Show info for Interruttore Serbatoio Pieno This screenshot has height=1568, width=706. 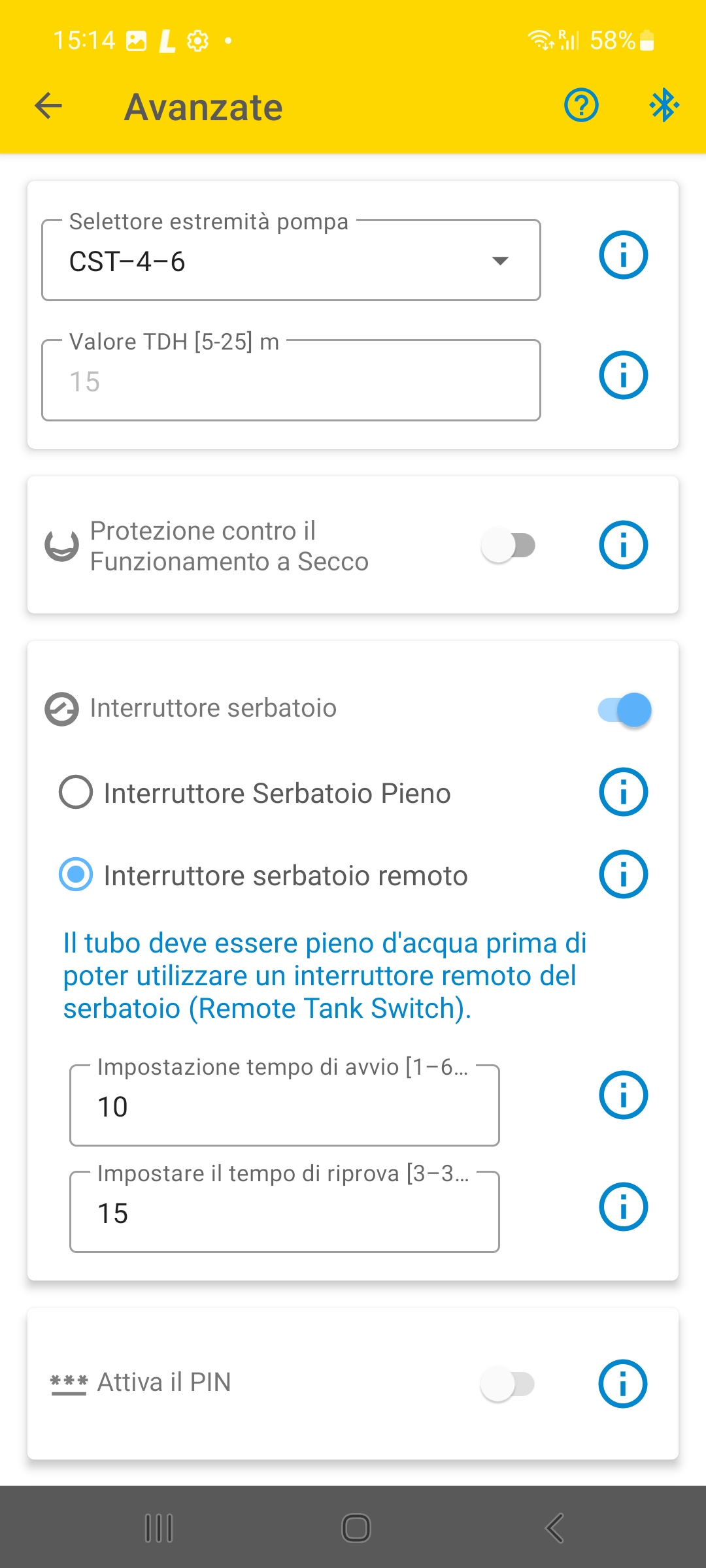pyautogui.click(x=623, y=792)
